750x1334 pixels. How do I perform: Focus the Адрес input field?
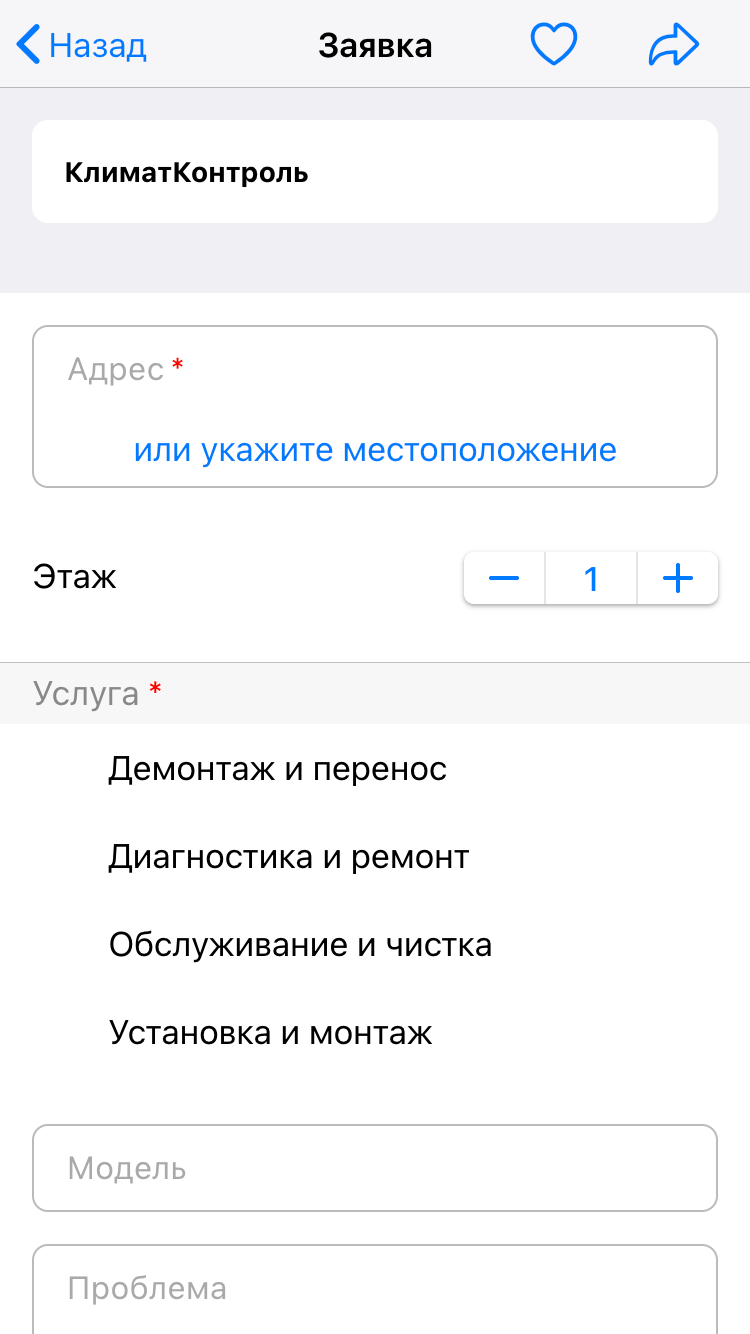point(375,371)
